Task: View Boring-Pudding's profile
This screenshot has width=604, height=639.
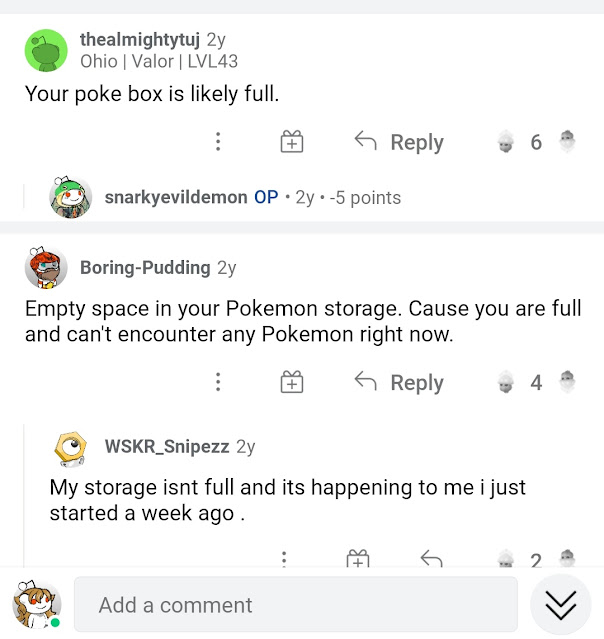Action: pyautogui.click(x=145, y=268)
